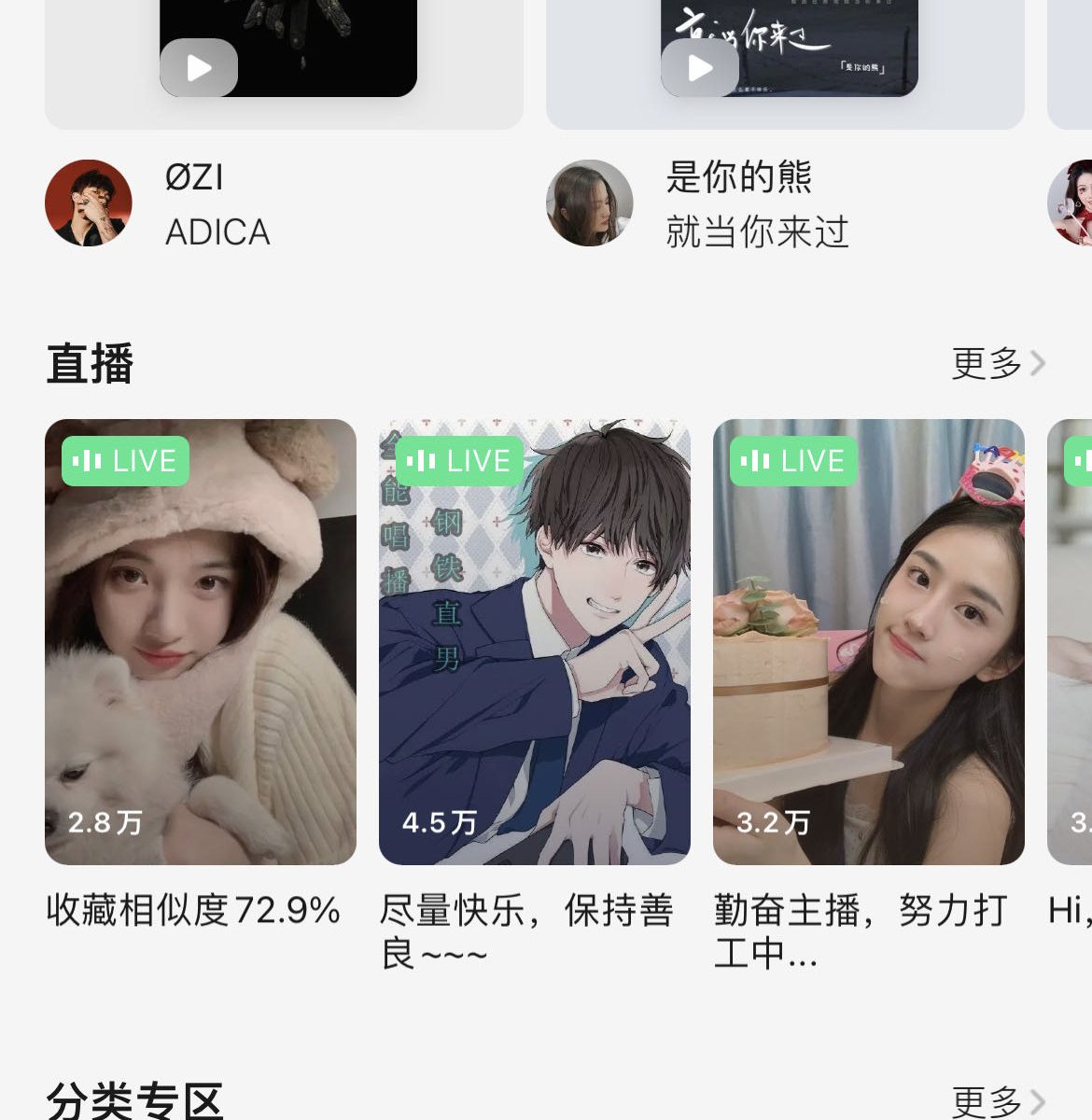Open 是你的熊 artist avatar
Screen dimensions: 1092x1120
(590, 203)
